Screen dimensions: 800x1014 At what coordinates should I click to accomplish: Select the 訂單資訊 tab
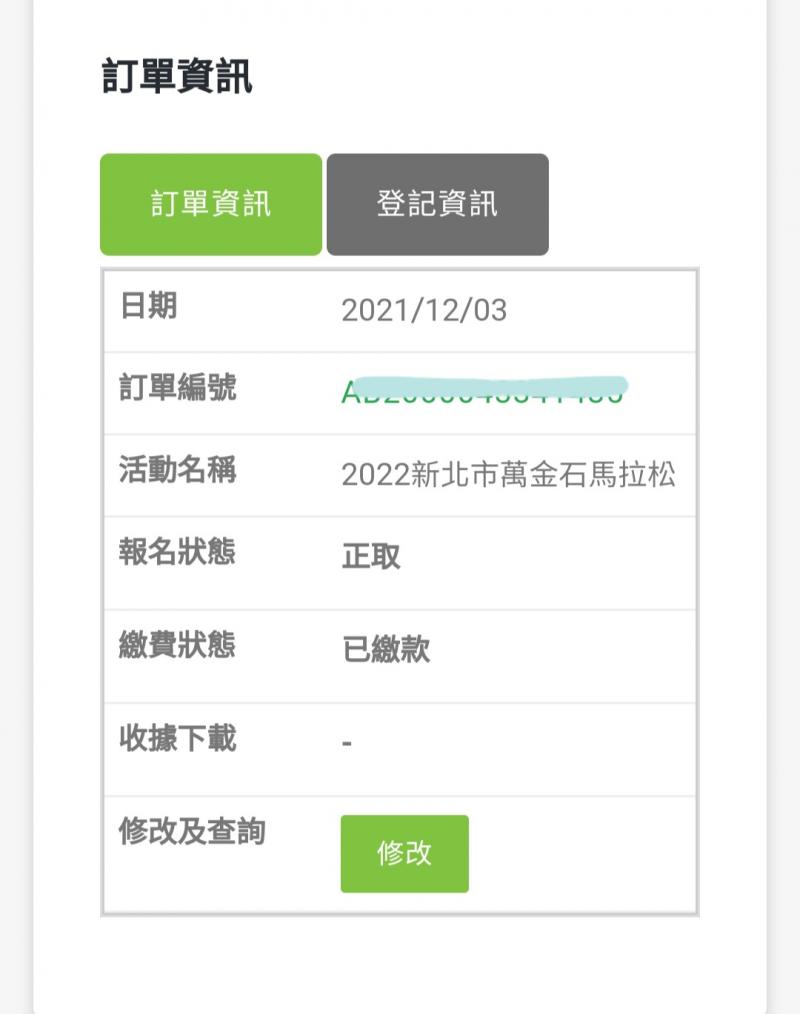[211, 204]
